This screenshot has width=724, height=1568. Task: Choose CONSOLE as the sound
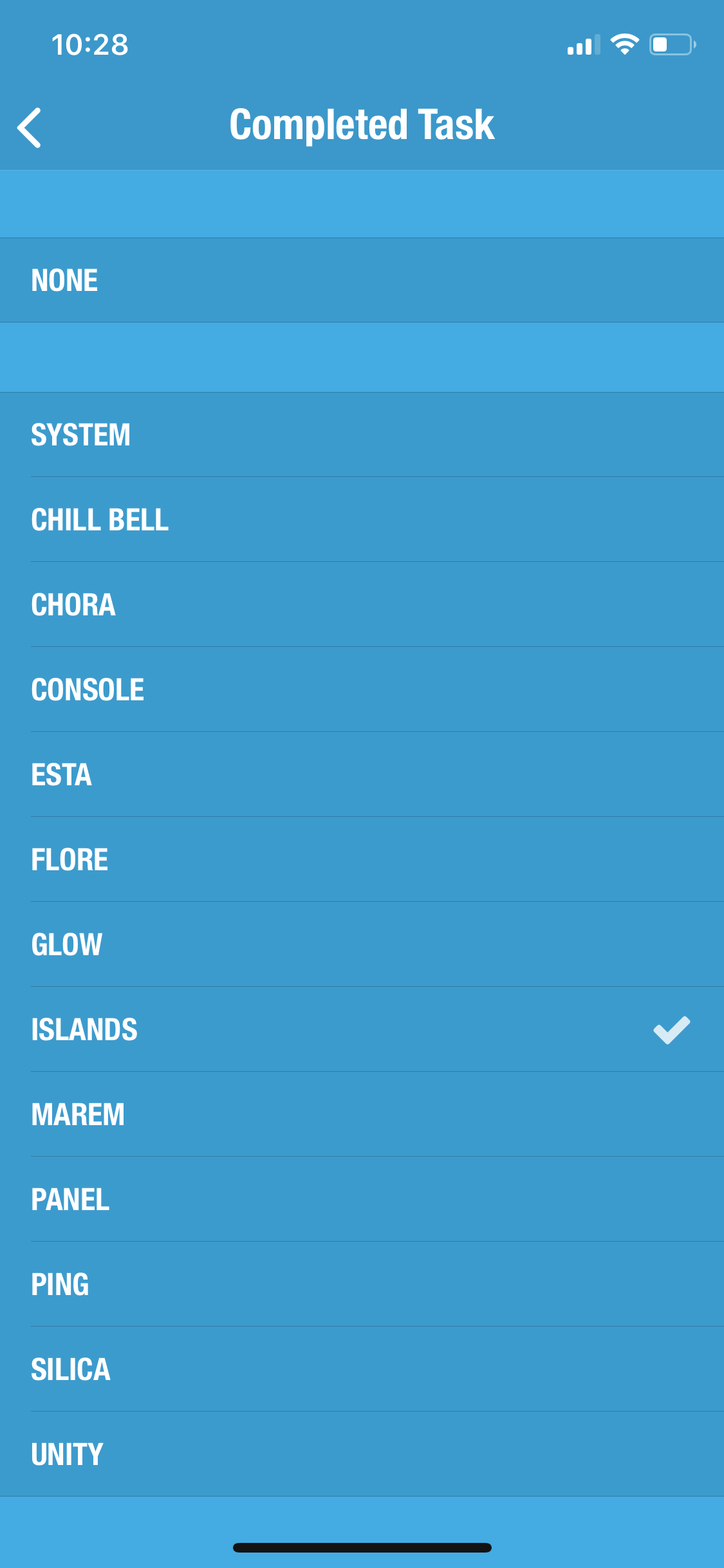[x=362, y=689]
